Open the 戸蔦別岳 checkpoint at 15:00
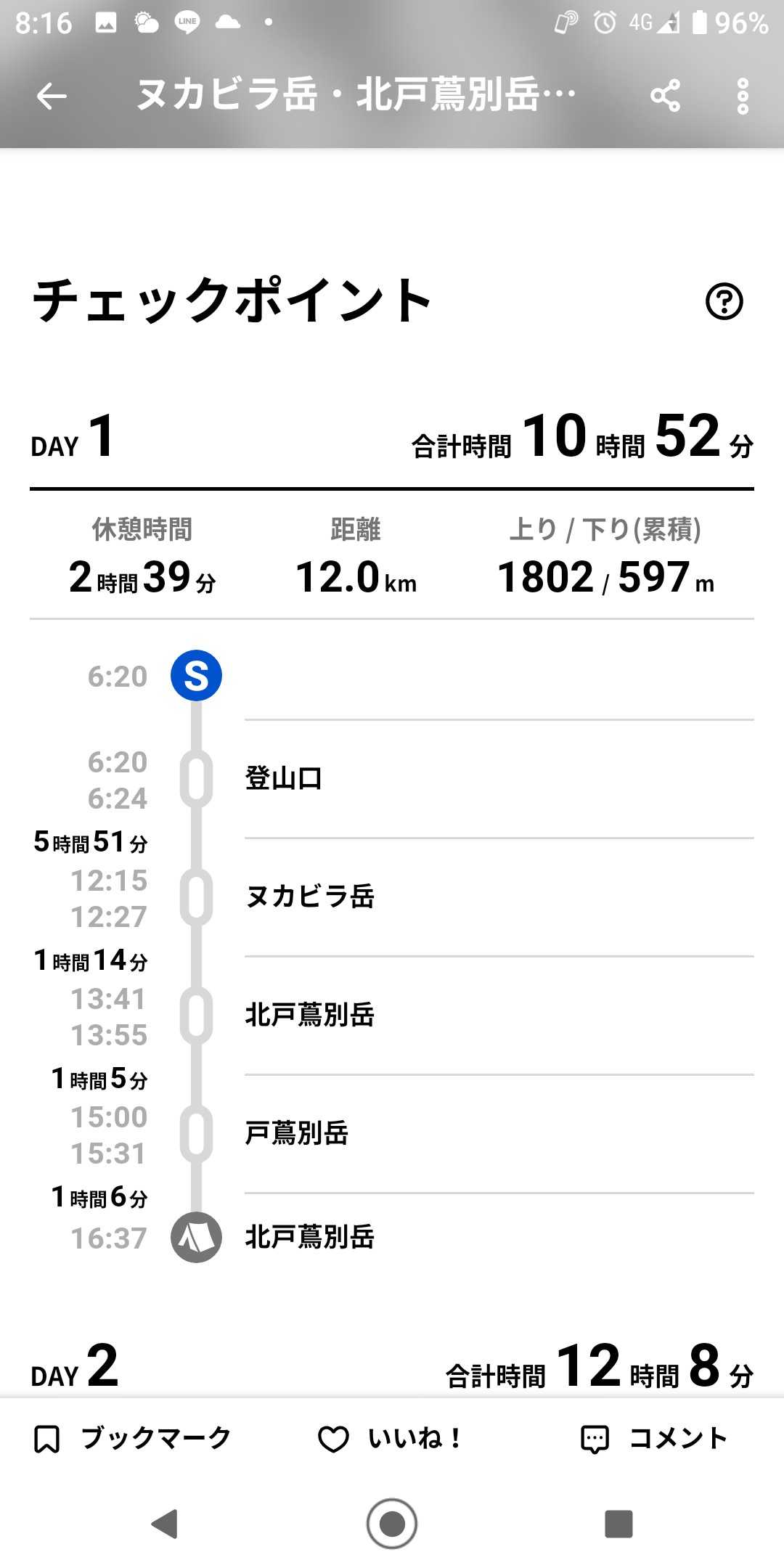This screenshot has height=1568, width=784. (297, 1133)
